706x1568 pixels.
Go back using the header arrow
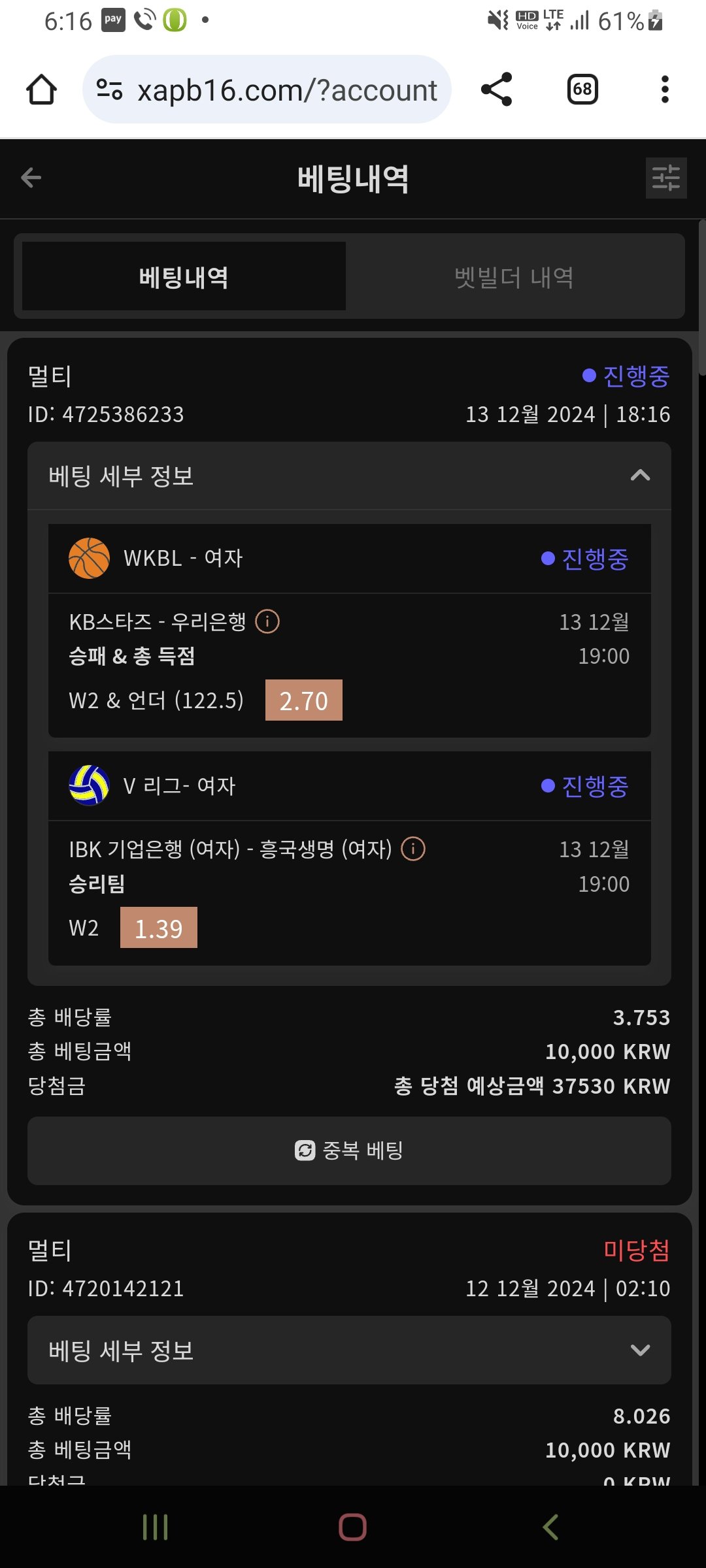31,178
